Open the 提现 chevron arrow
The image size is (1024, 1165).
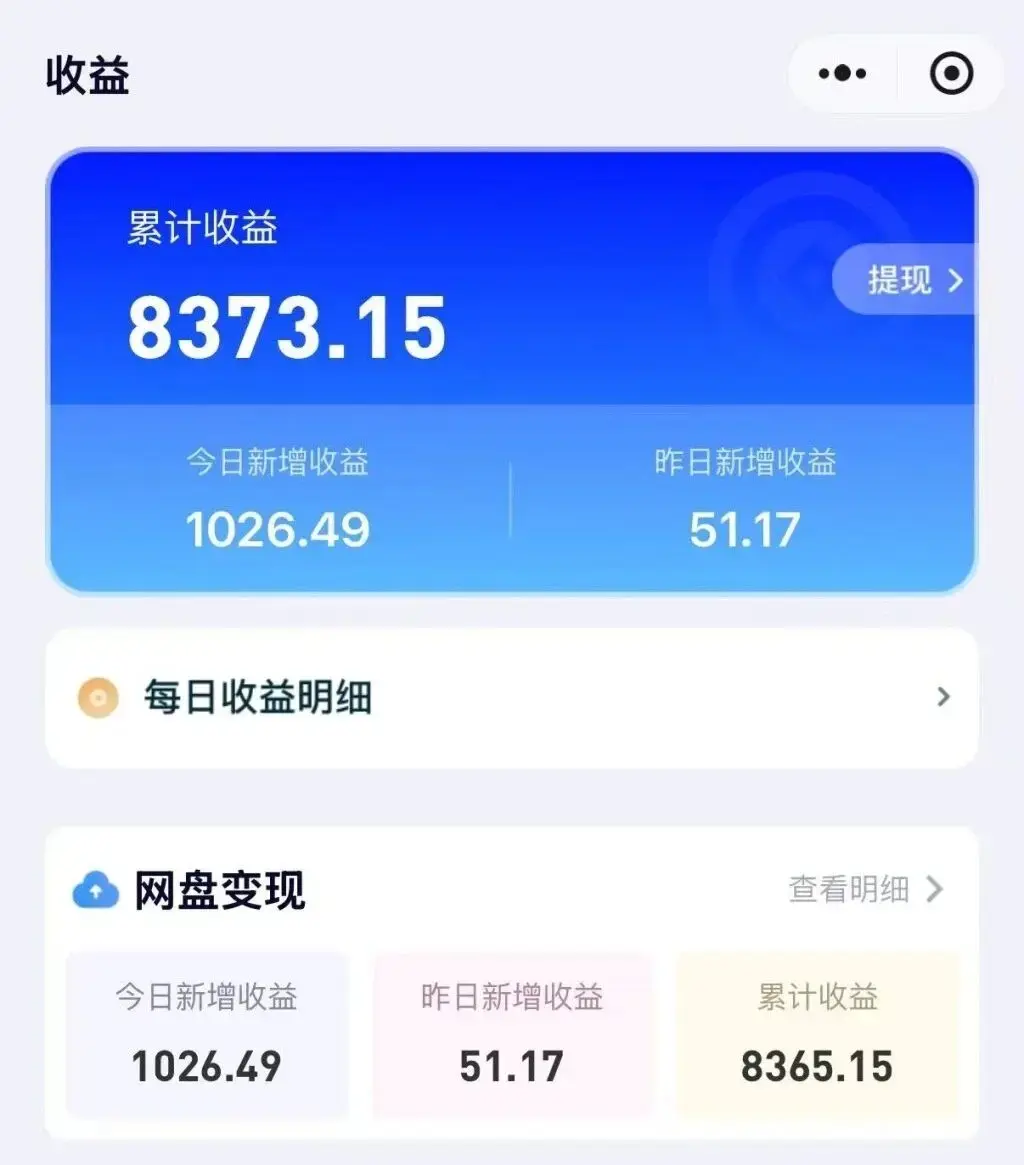pos(956,280)
